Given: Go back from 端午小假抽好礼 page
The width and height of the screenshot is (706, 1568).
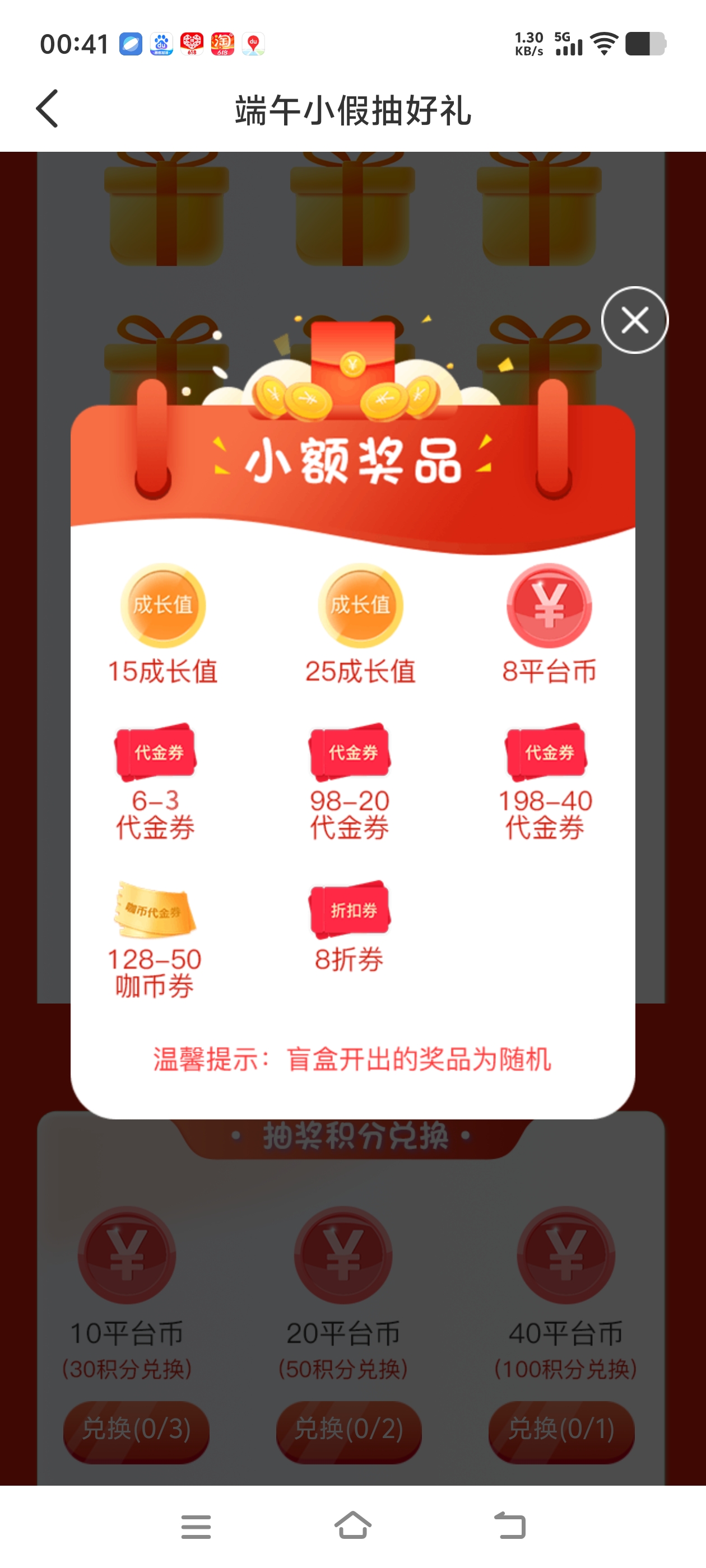Looking at the screenshot, I should tap(48, 109).
